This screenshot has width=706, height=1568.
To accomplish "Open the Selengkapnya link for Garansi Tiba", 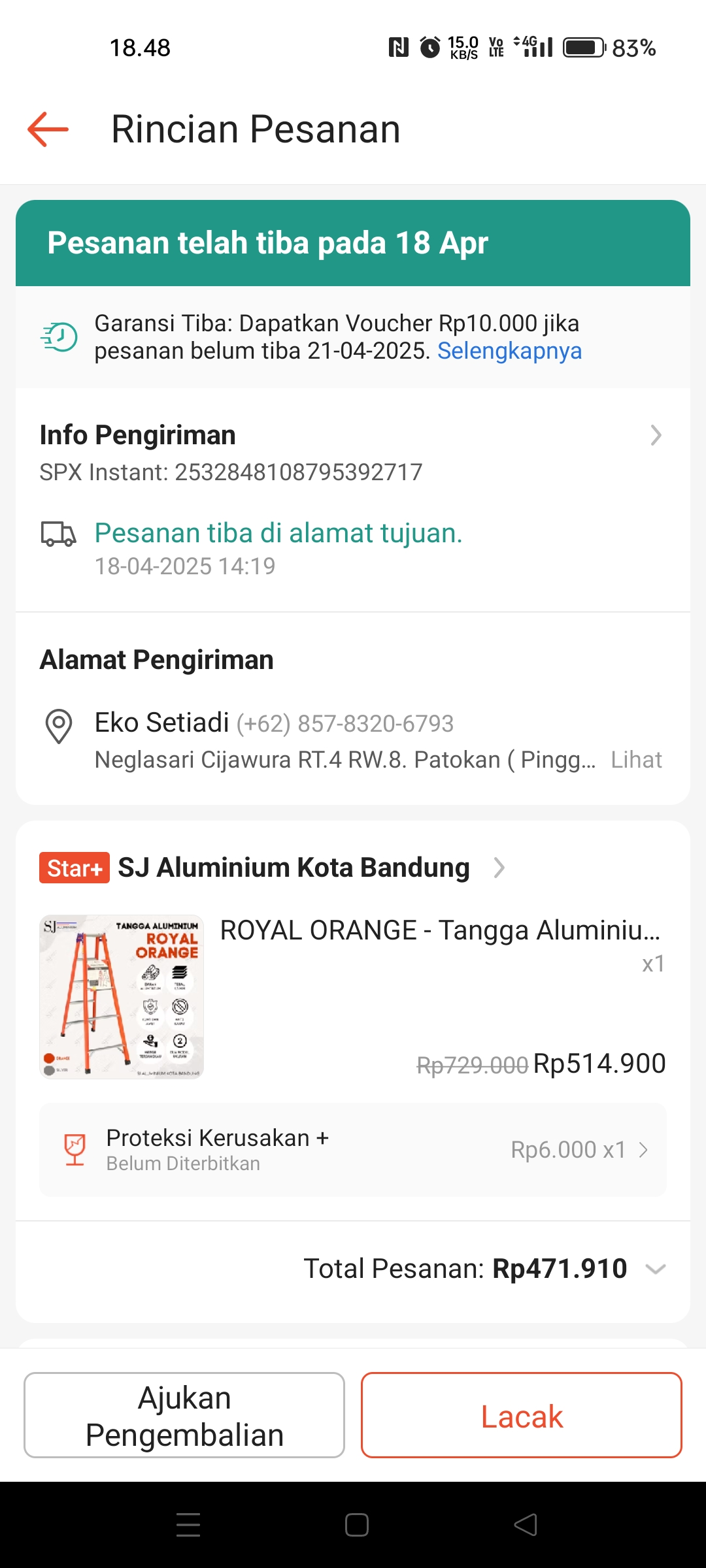I will 509,351.
